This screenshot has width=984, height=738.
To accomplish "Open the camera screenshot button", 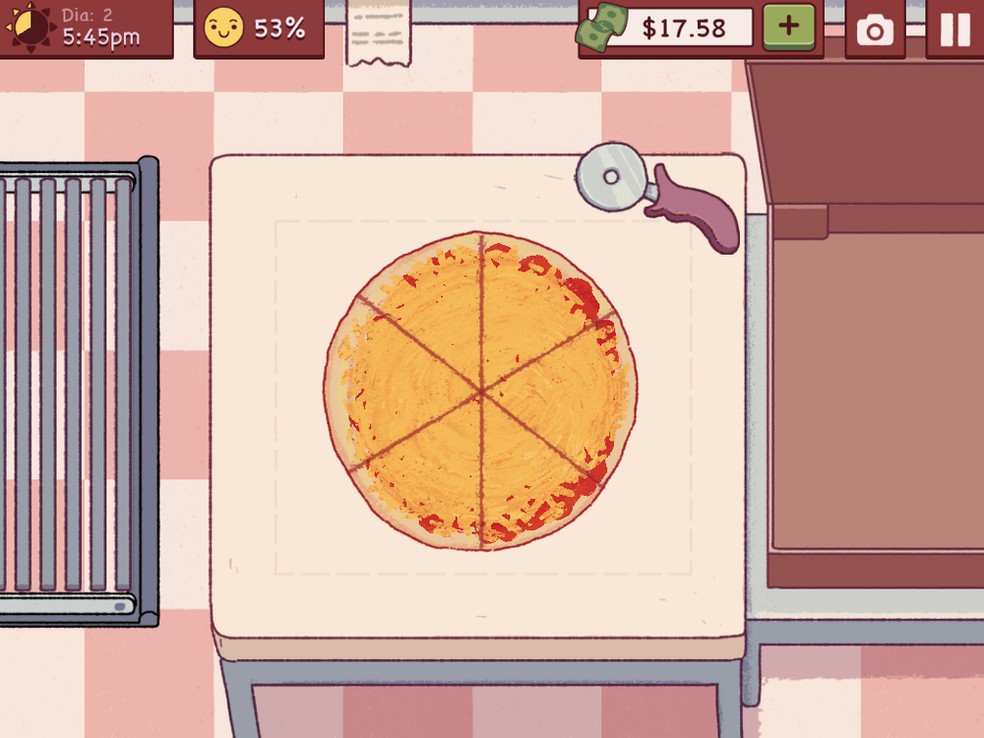I will click(875, 29).
